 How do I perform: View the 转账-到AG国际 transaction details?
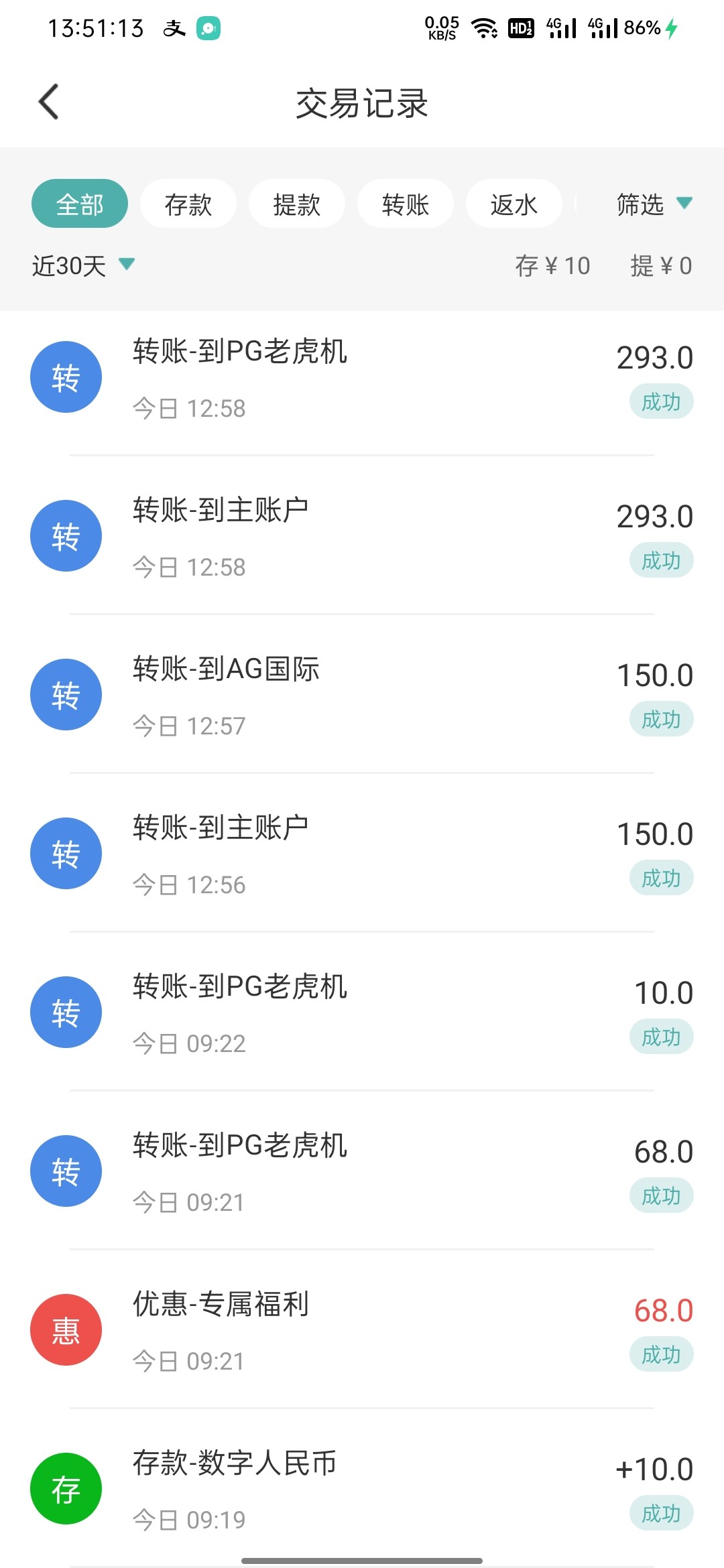[362, 694]
